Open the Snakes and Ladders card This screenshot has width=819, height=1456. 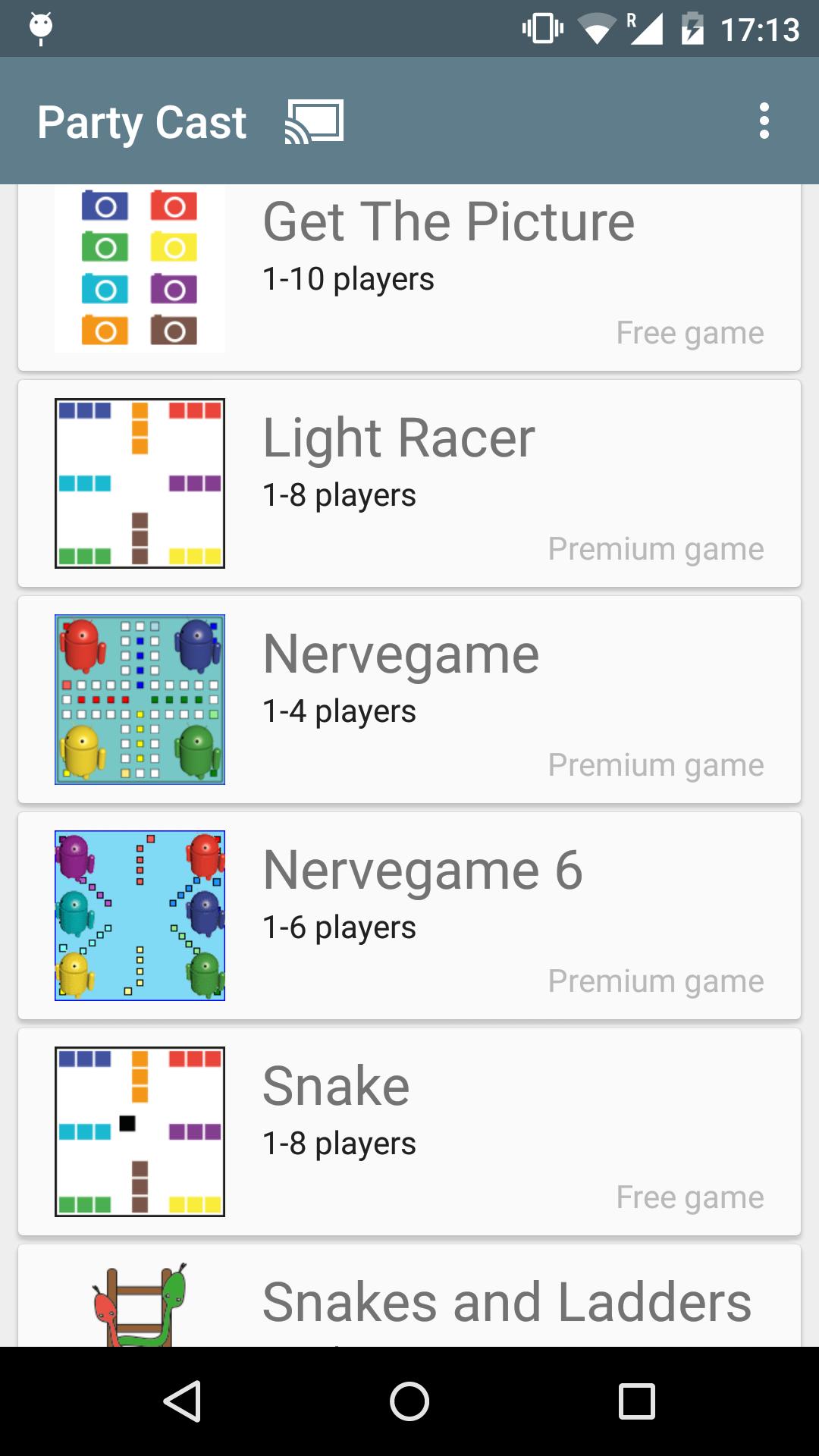point(409,1298)
